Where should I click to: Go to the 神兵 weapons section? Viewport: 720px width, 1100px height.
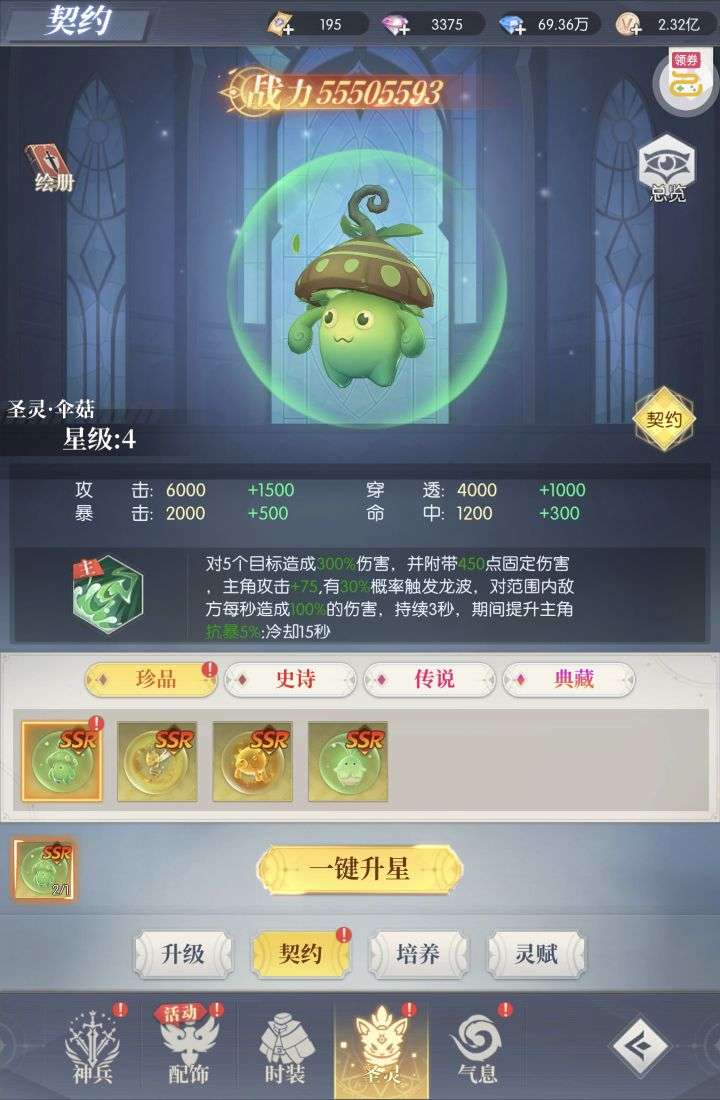click(90, 1048)
